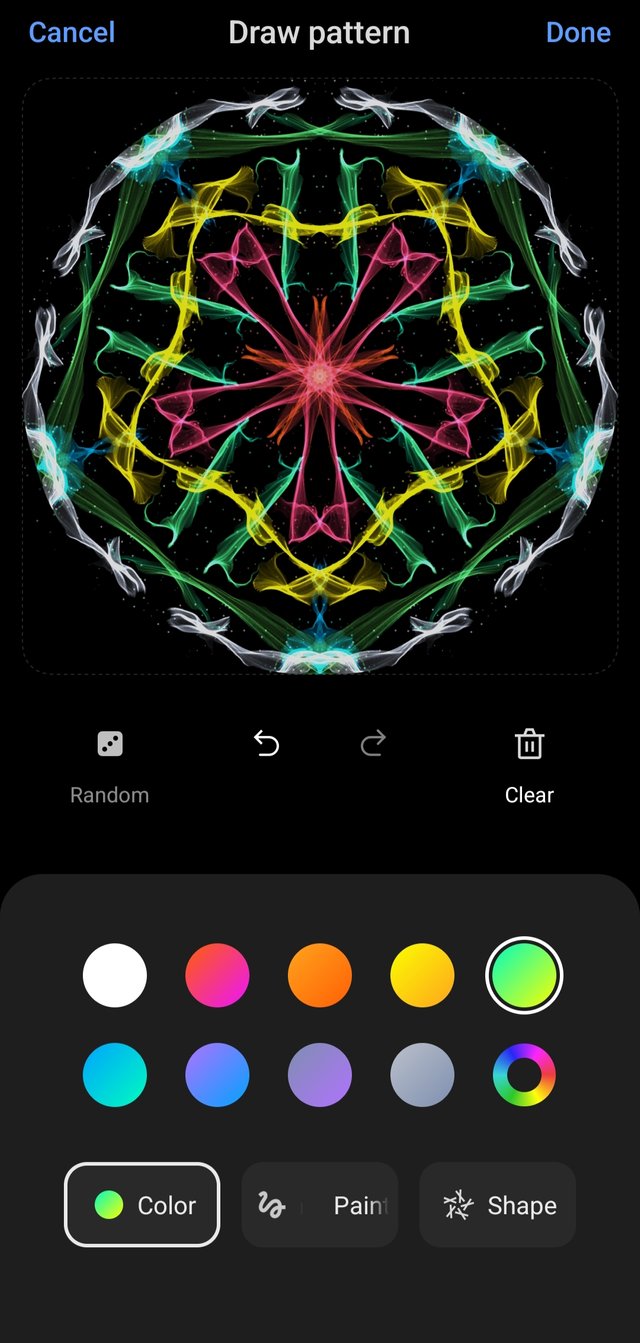The image size is (640, 1343).
Task: Open the rainbow custom color picker
Action: 524,1075
